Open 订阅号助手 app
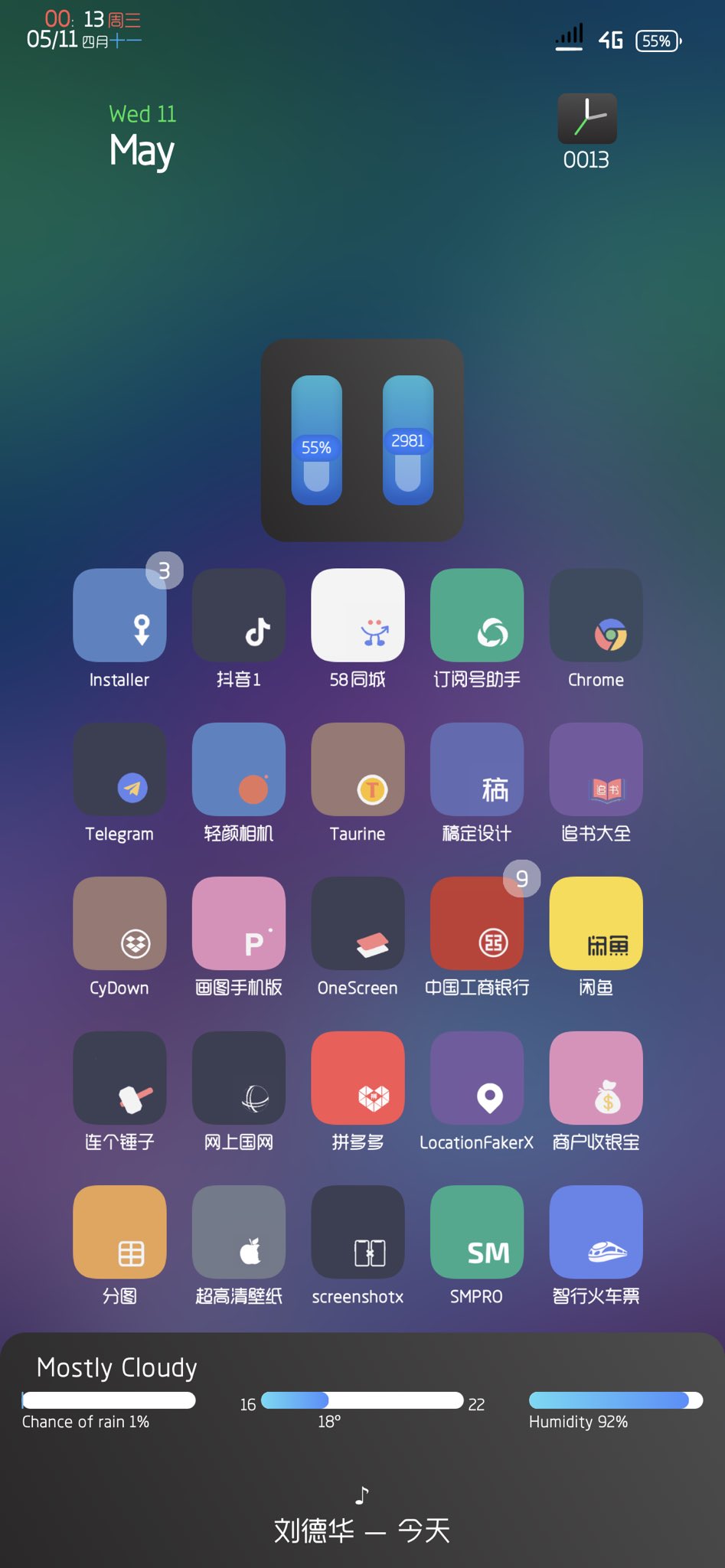This screenshot has width=725, height=1568. pos(477,615)
